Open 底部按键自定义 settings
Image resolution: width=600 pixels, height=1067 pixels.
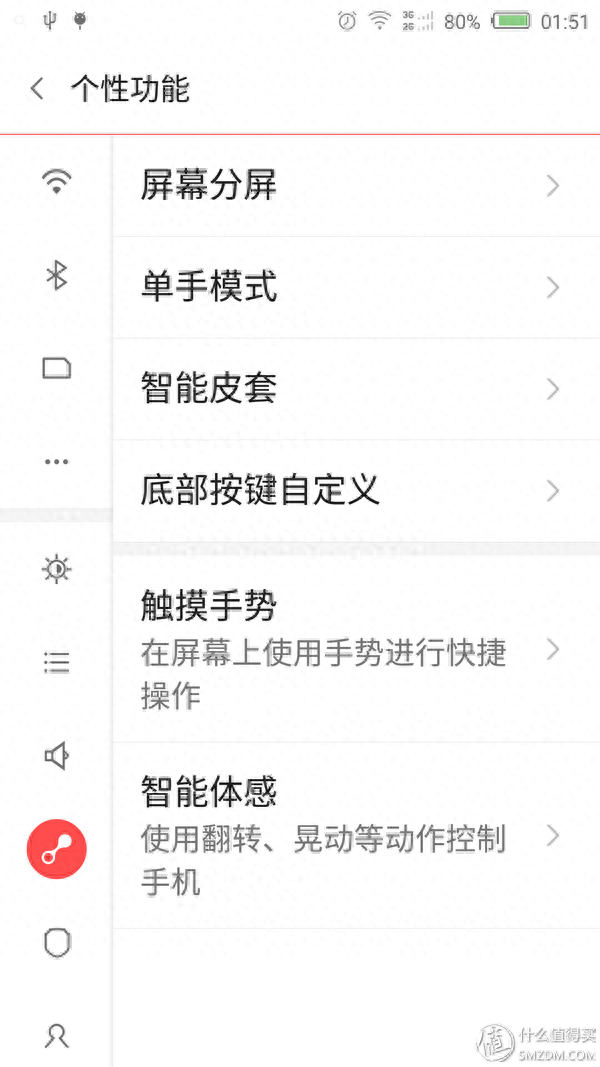tap(350, 491)
